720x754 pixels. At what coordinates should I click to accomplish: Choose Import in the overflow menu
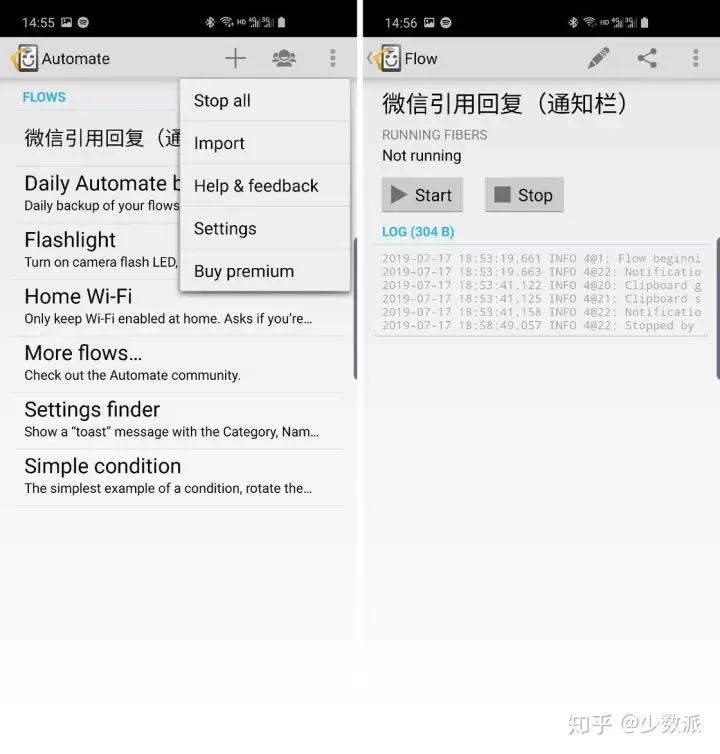[x=264, y=143]
